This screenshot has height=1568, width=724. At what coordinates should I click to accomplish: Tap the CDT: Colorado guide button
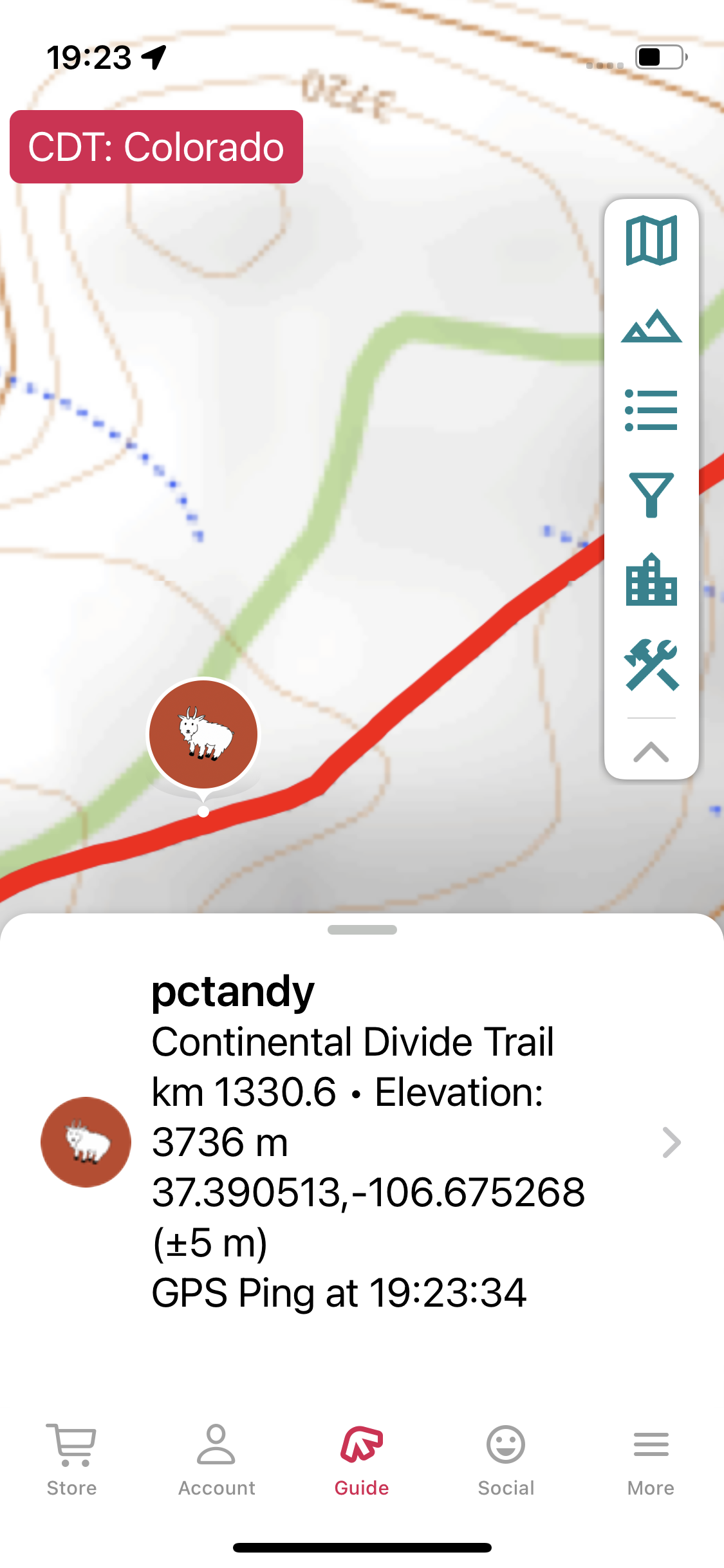(x=156, y=147)
